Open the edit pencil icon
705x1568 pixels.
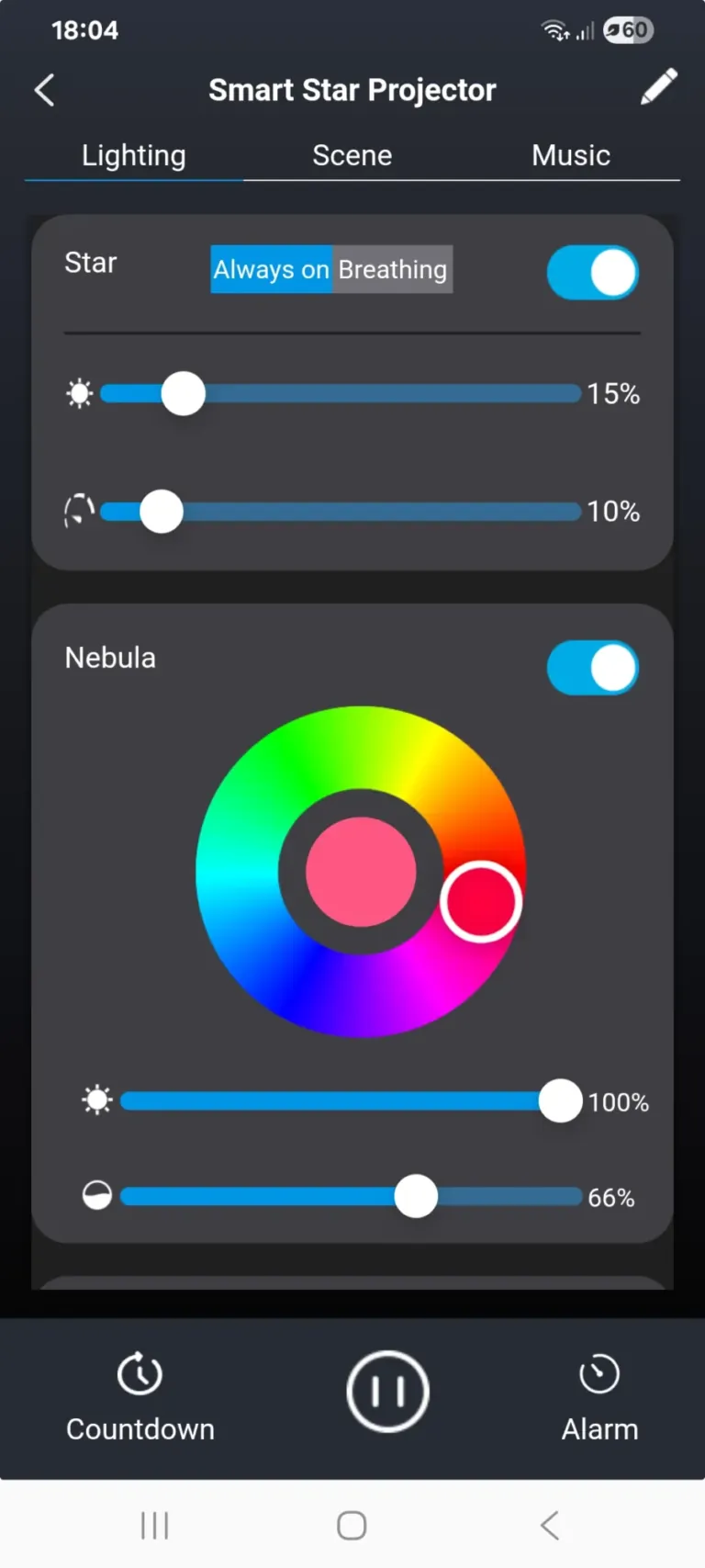tap(658, 87)
